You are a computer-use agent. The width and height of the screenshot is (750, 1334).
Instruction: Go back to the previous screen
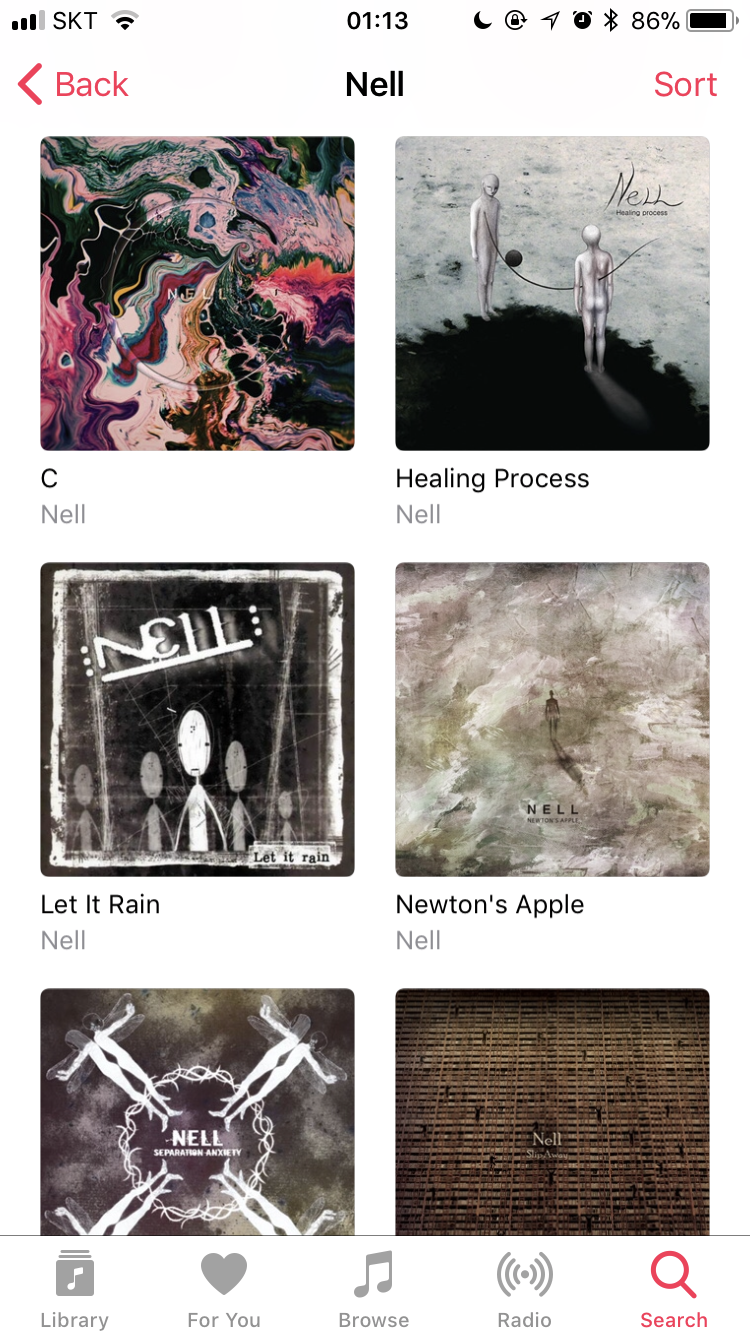click(74, 85)
